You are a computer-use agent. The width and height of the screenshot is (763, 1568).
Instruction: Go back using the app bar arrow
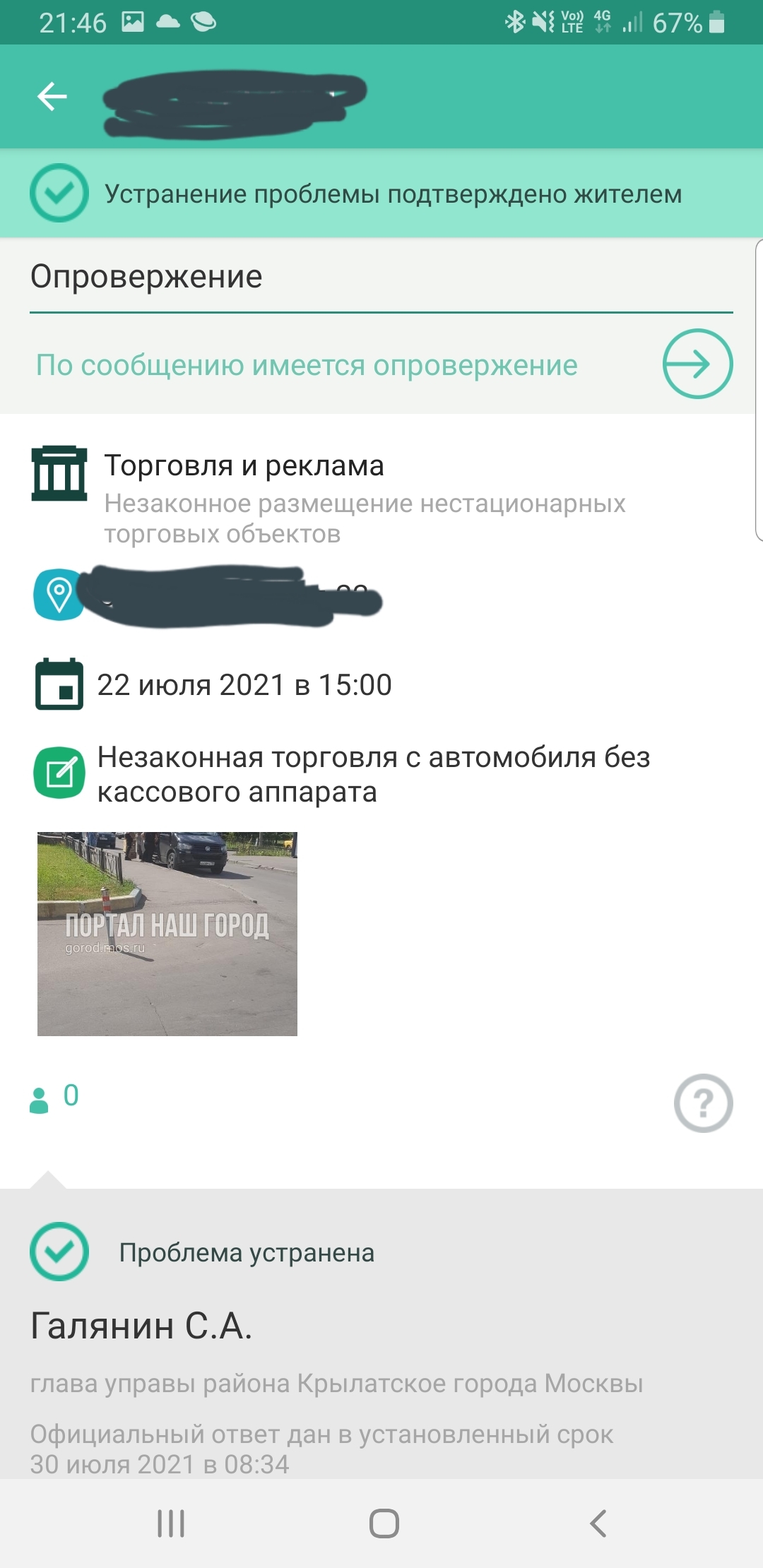pyautogui.click(x=52, y=96)
